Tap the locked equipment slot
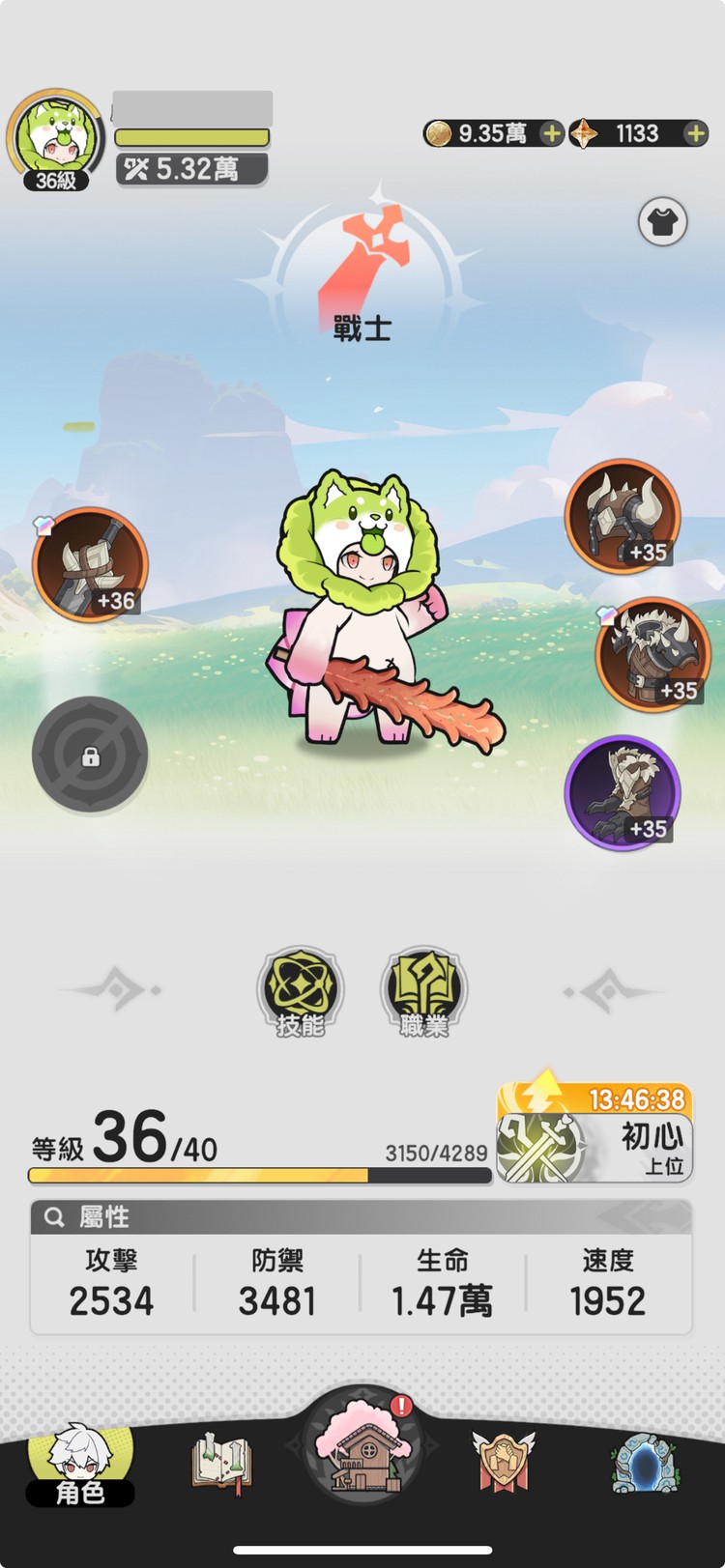The height and width of the screenshot is (1568, 725). (90, 755)
